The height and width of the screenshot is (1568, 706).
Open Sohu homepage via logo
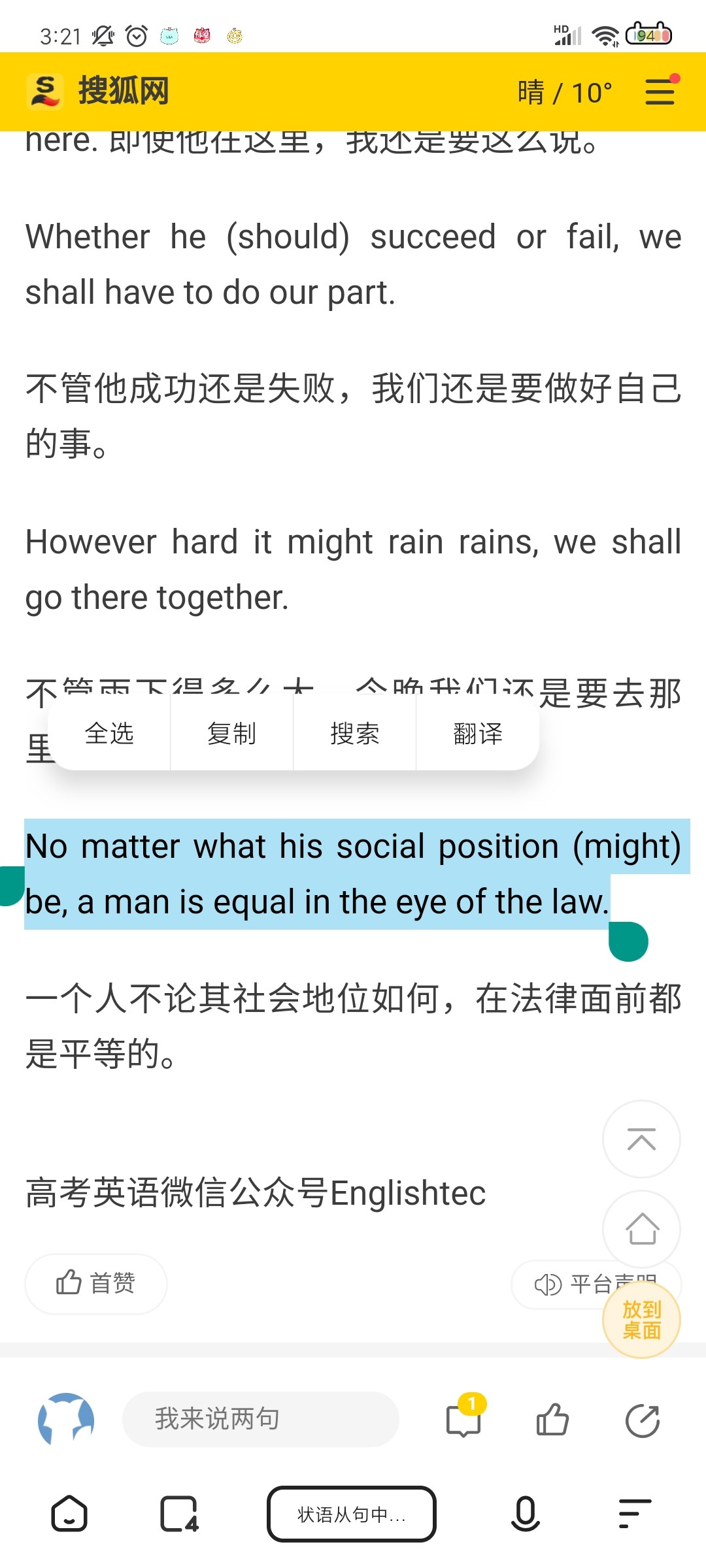(98, 91)
